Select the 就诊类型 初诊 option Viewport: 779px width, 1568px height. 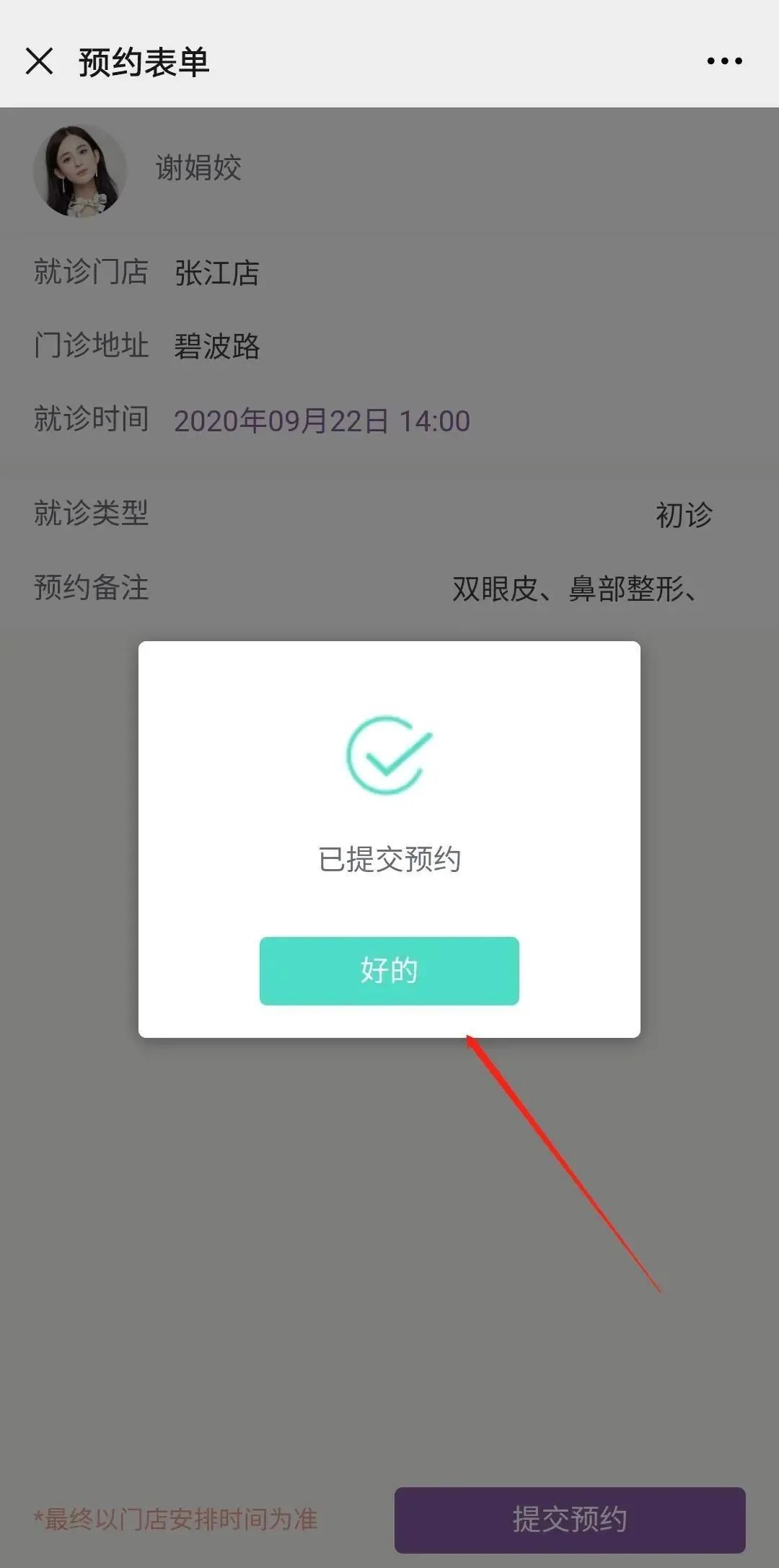(x=682, y=516)
